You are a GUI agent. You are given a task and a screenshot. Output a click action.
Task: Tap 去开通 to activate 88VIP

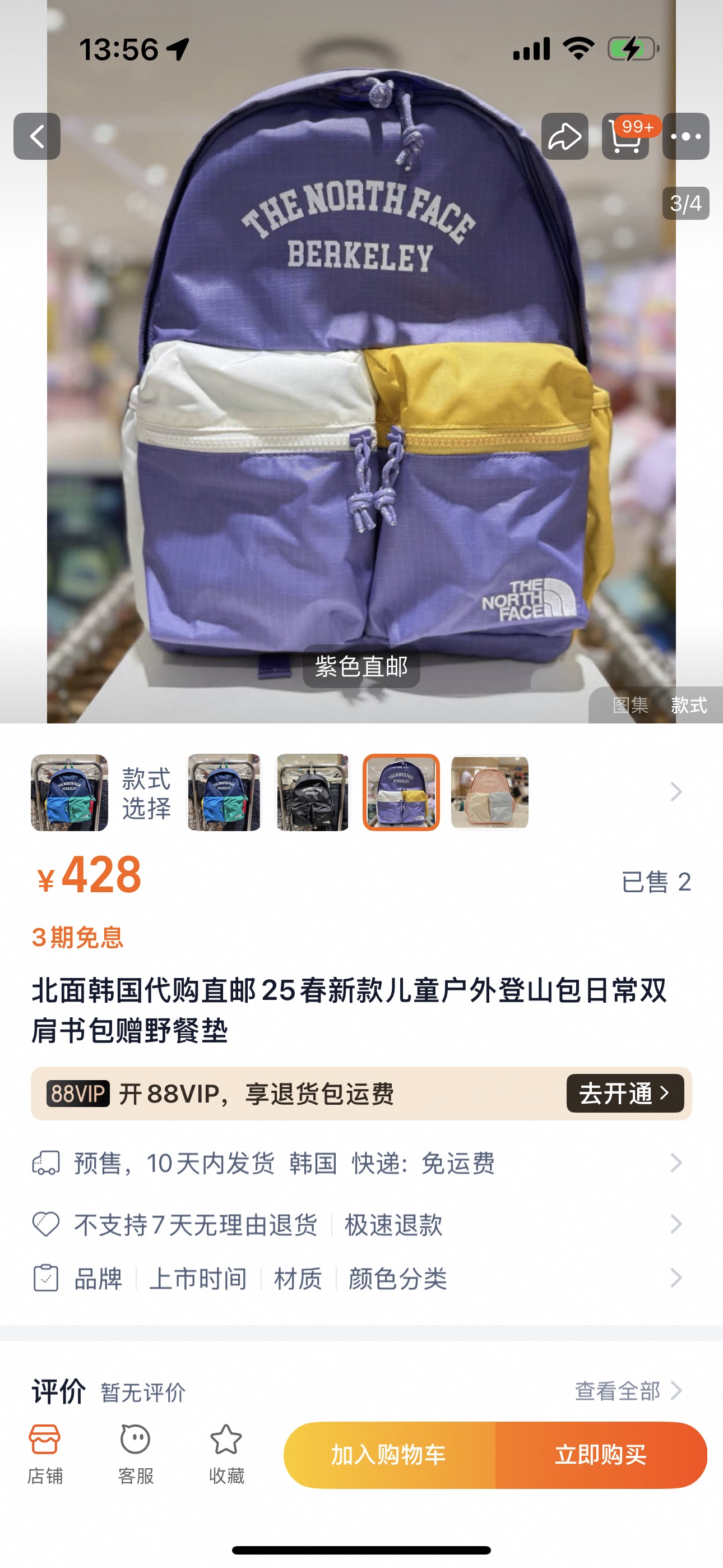[x=624, y=1093]
